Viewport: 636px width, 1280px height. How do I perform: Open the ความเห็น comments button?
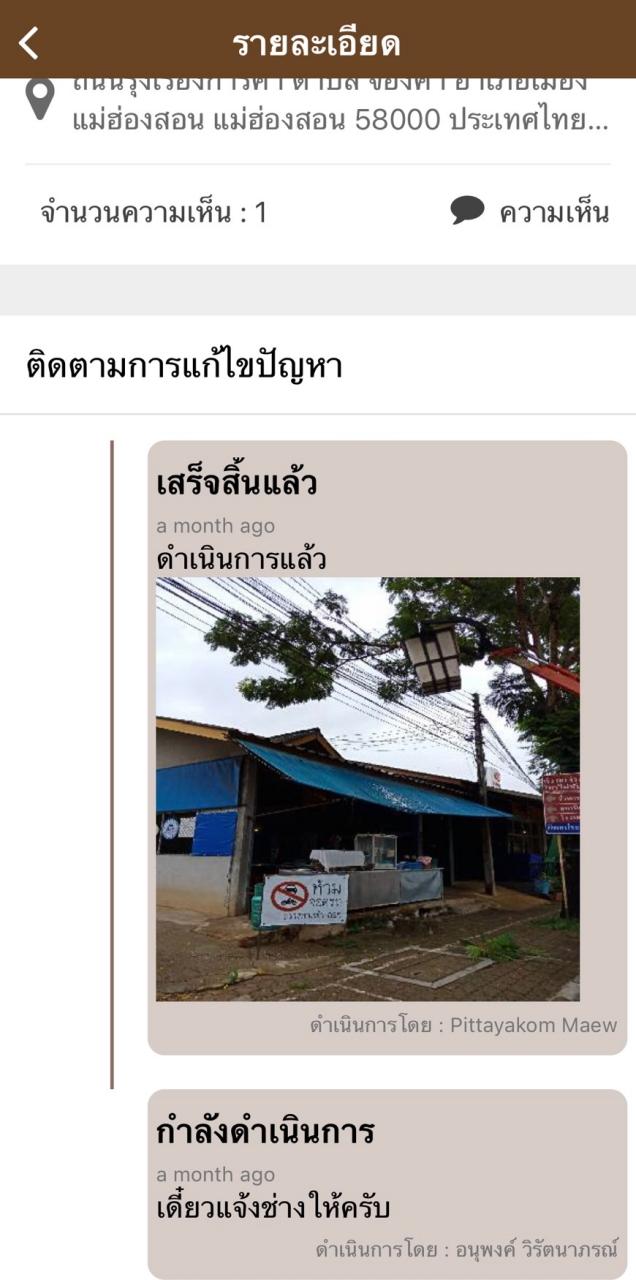coord(530,212)
